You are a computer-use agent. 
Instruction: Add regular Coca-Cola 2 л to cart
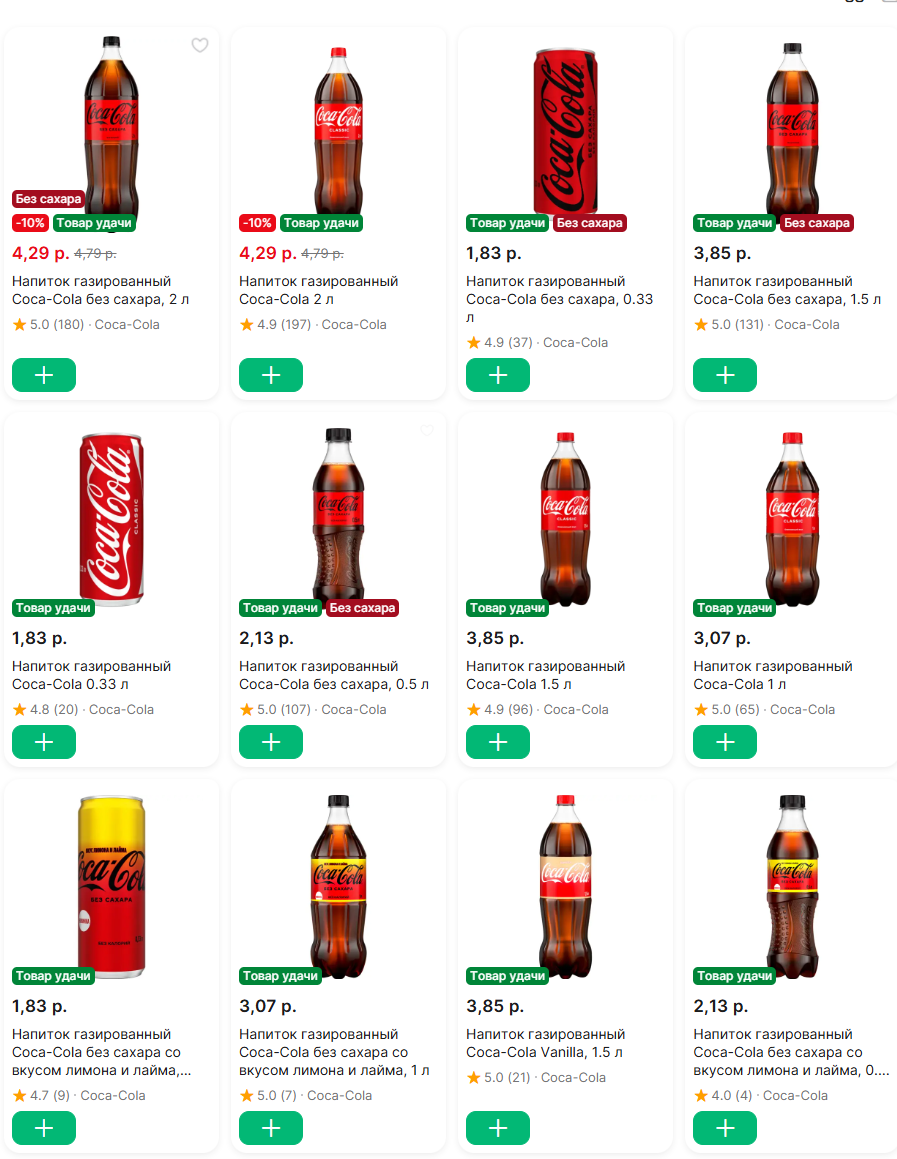pyautogui.click(x=271, y=375)
